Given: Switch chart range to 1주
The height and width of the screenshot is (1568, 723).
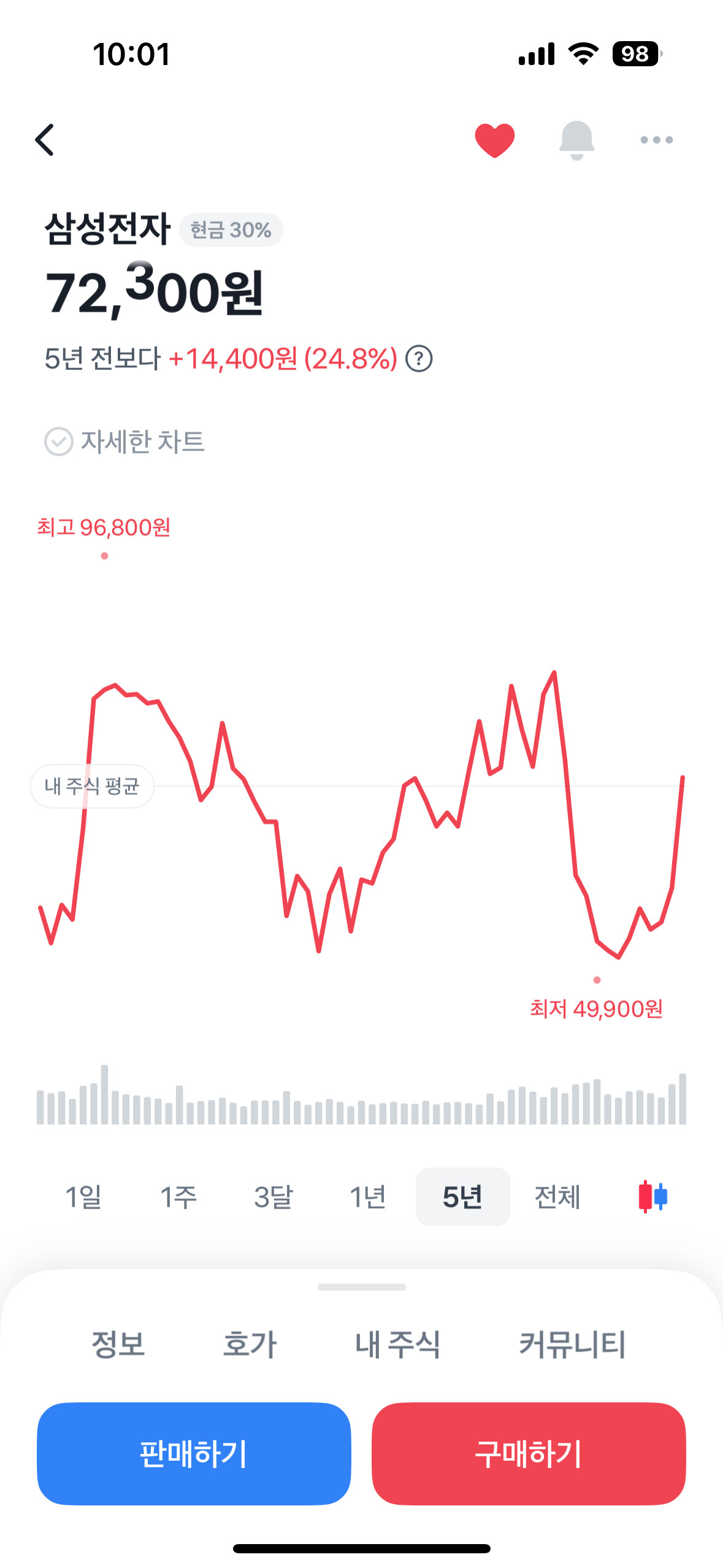Looking at the screenshot, I should coord(178,1197).
